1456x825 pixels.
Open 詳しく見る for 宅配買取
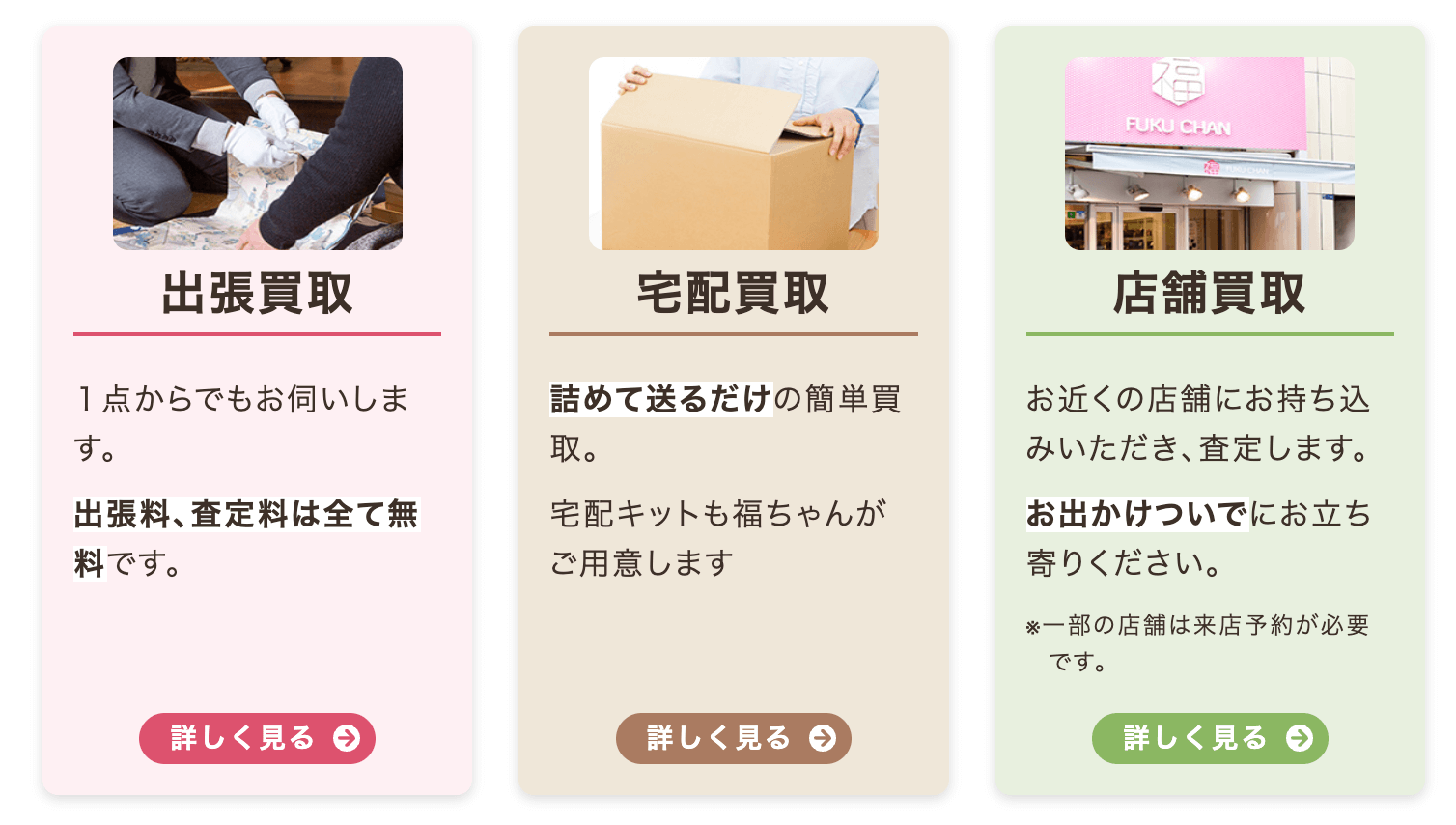pos(733,738)
